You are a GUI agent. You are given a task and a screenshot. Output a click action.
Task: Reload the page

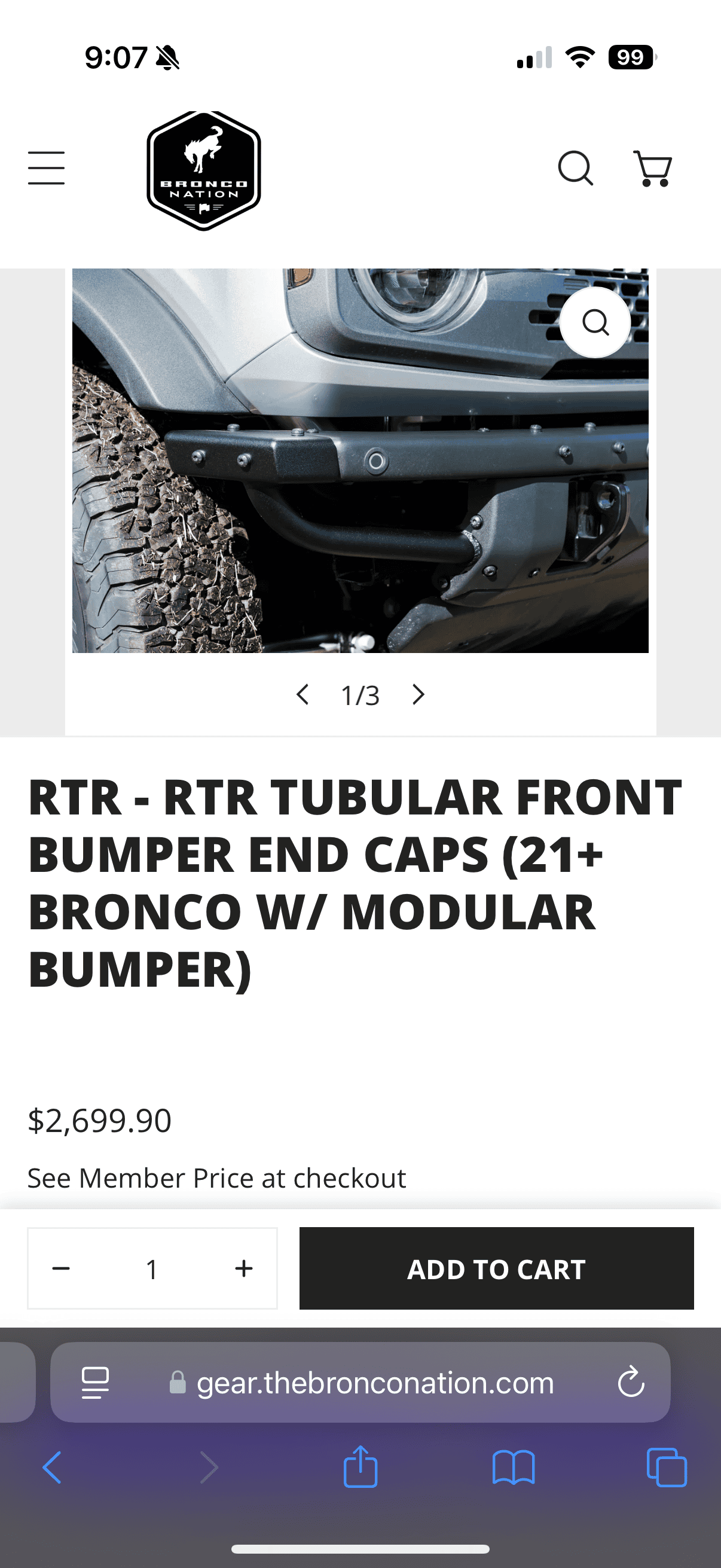point(630,1382)
